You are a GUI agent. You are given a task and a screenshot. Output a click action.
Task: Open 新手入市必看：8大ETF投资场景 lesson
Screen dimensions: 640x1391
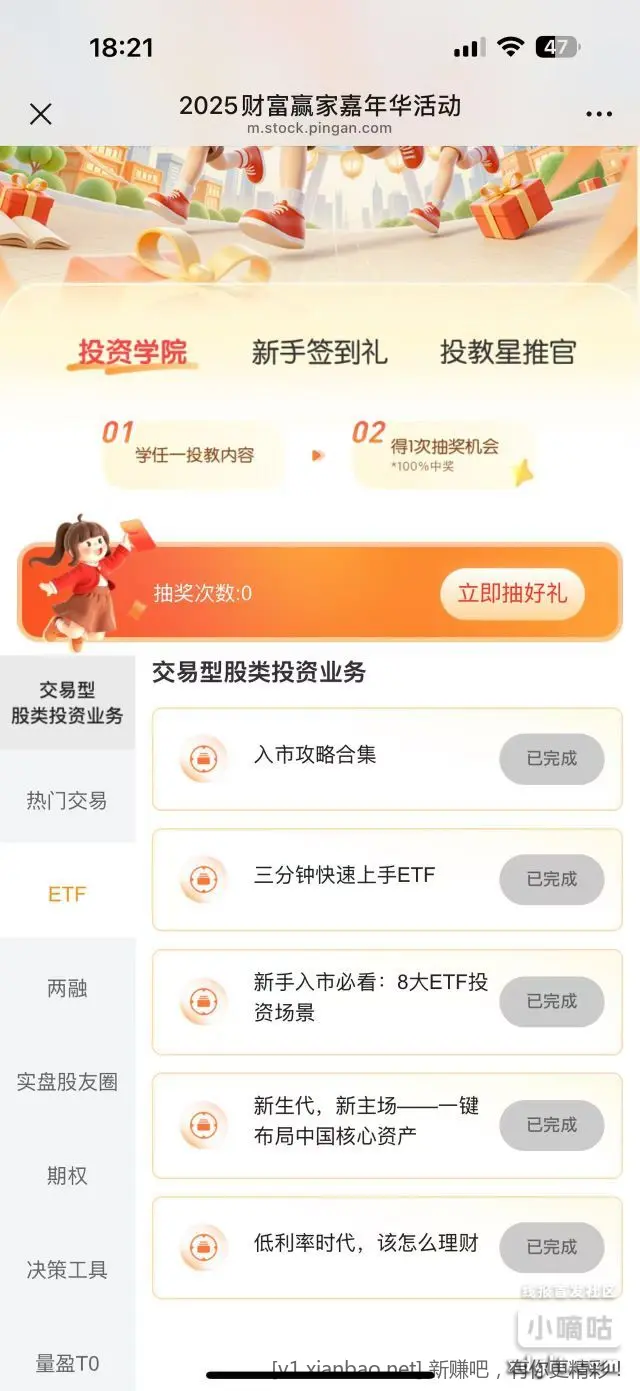[370, 998]
